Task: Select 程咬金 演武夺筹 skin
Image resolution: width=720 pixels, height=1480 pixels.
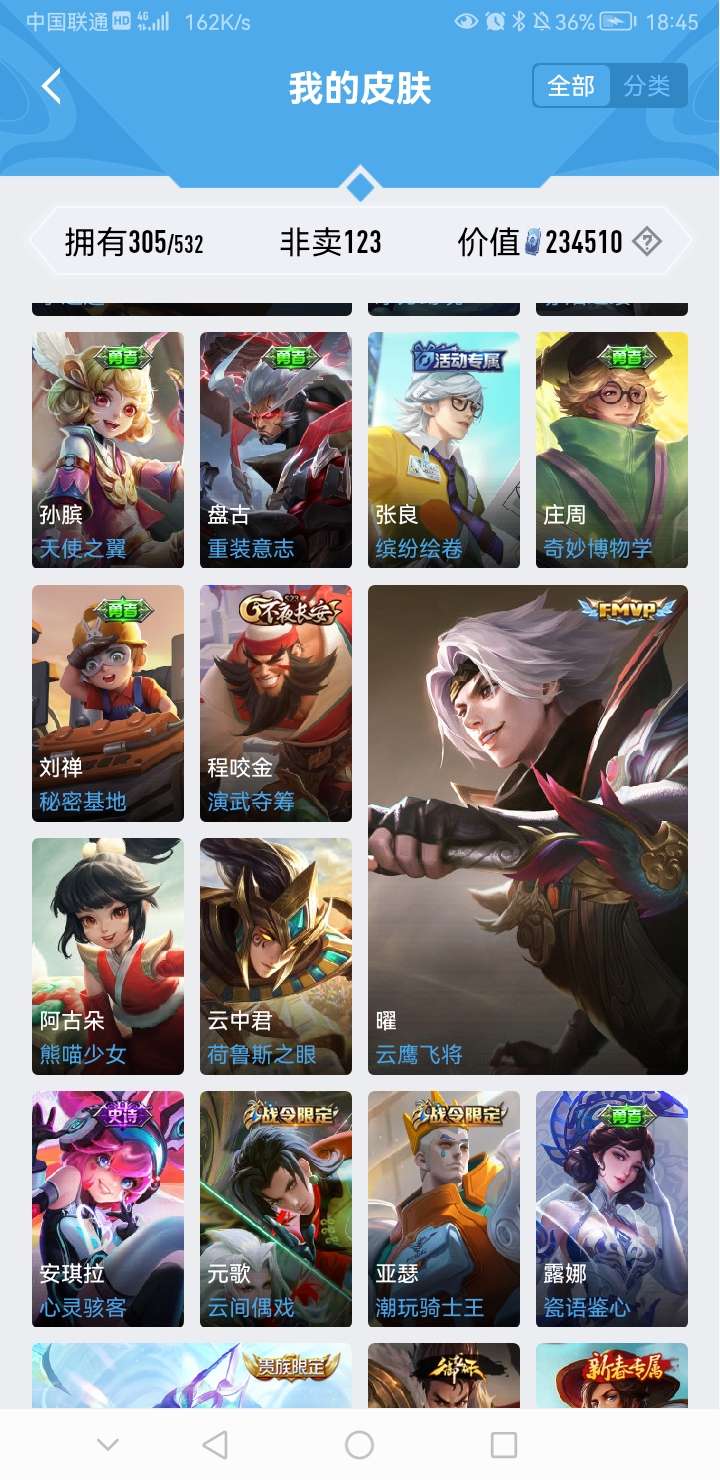Action: pyautogui.click(x=276, y=703)
